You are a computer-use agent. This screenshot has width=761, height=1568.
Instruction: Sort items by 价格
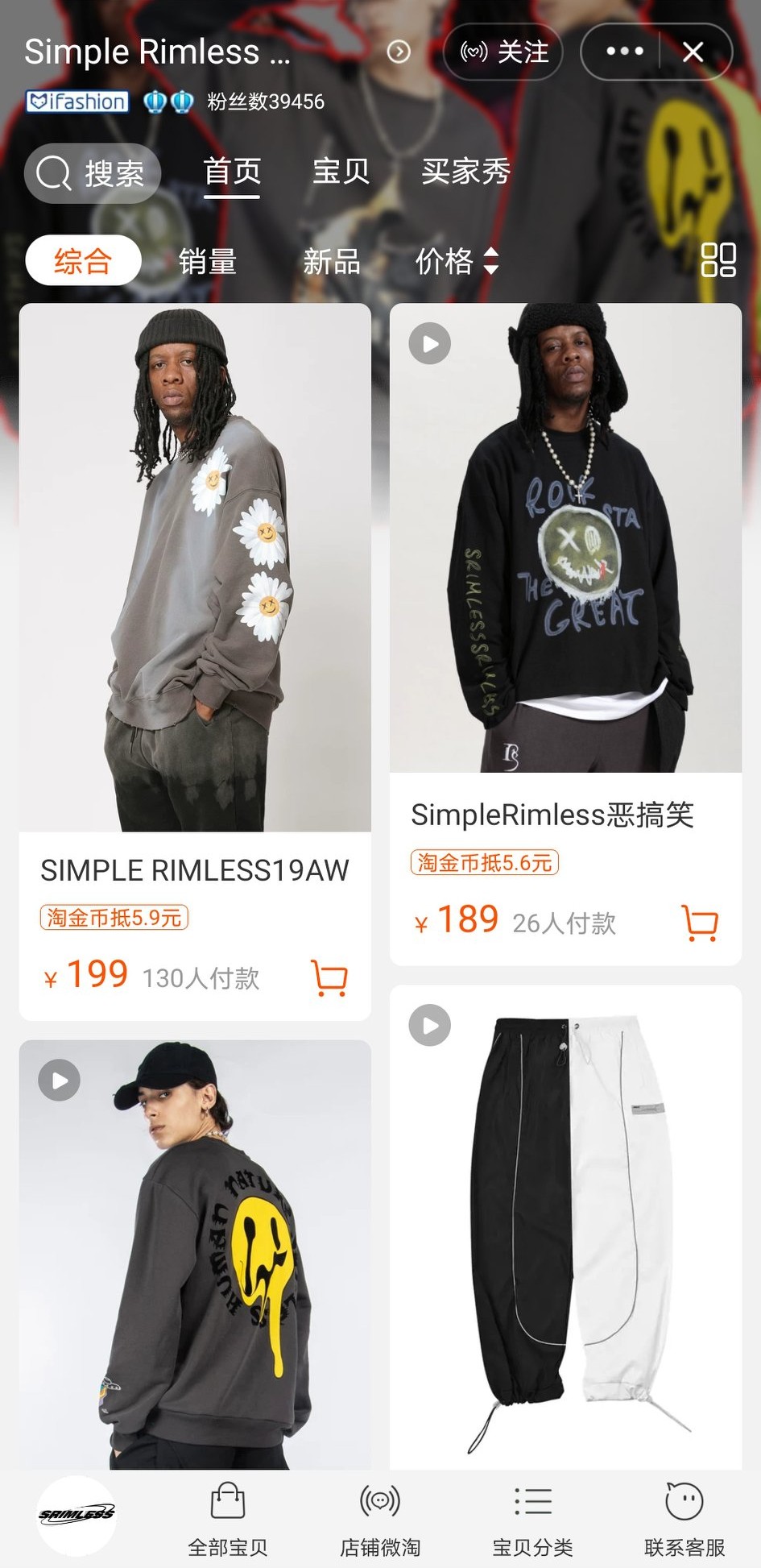point(456,261)
